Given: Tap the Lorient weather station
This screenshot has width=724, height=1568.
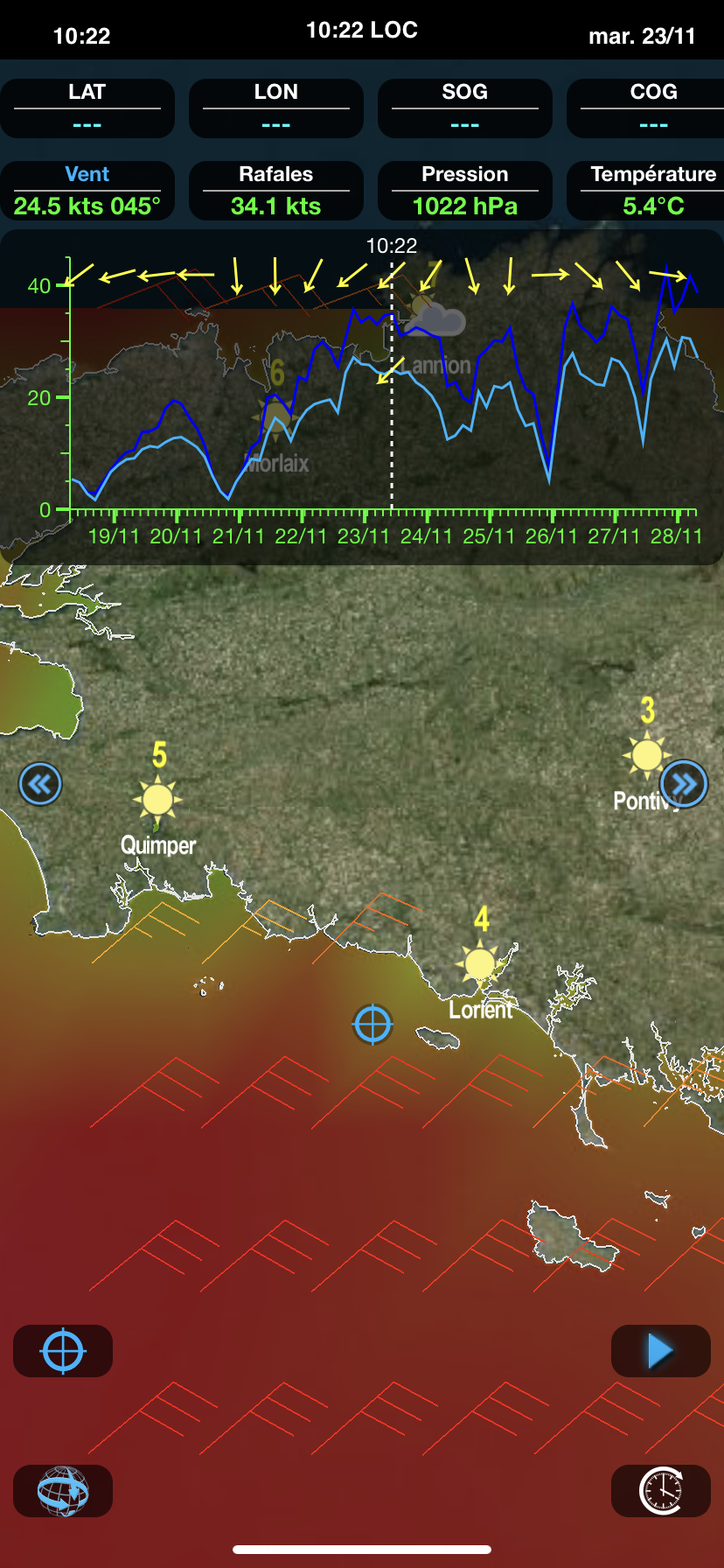Looking at the screenshot, I should (x=480, y=964).
